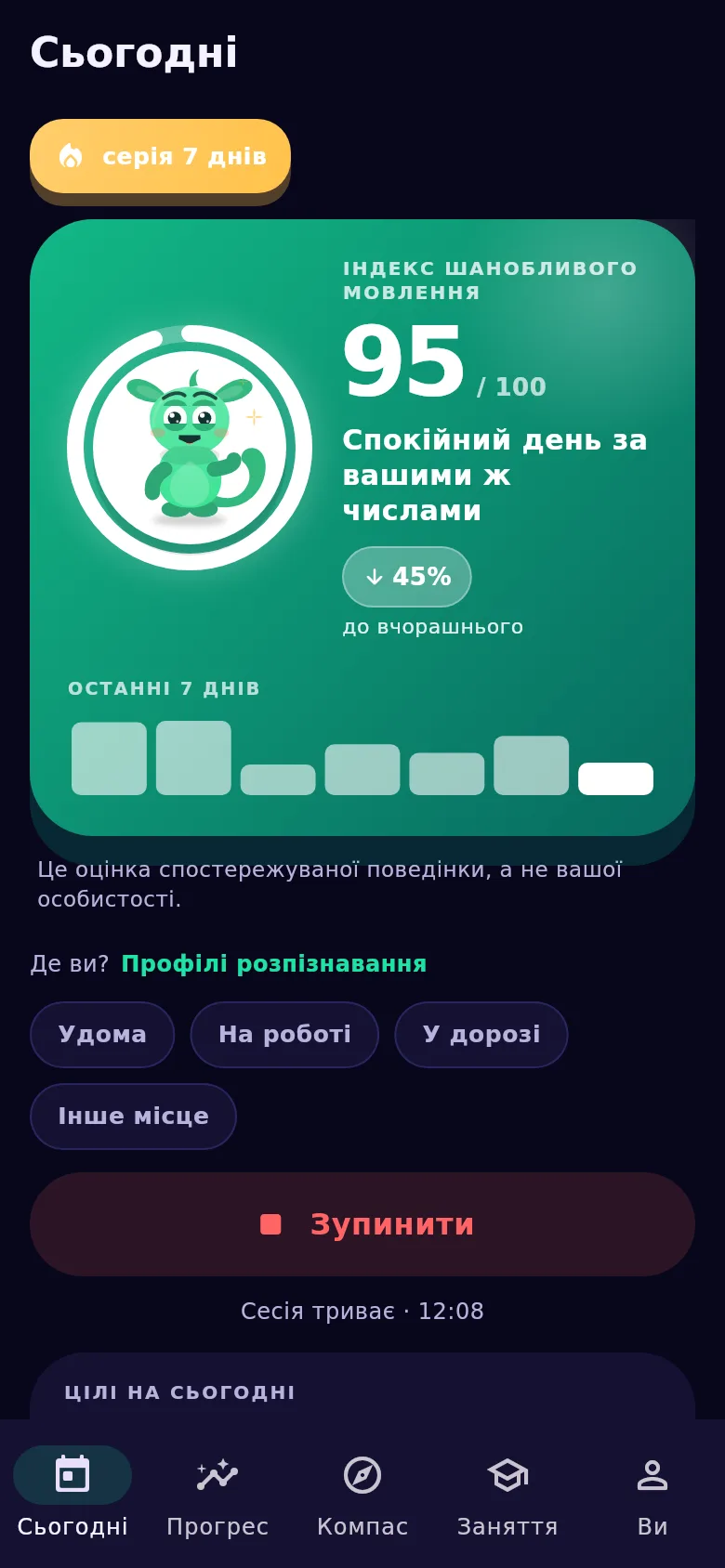Viewport: 725px width, 1568px height.
Task: Select the Удома location chip
Action: (102, 1035)
